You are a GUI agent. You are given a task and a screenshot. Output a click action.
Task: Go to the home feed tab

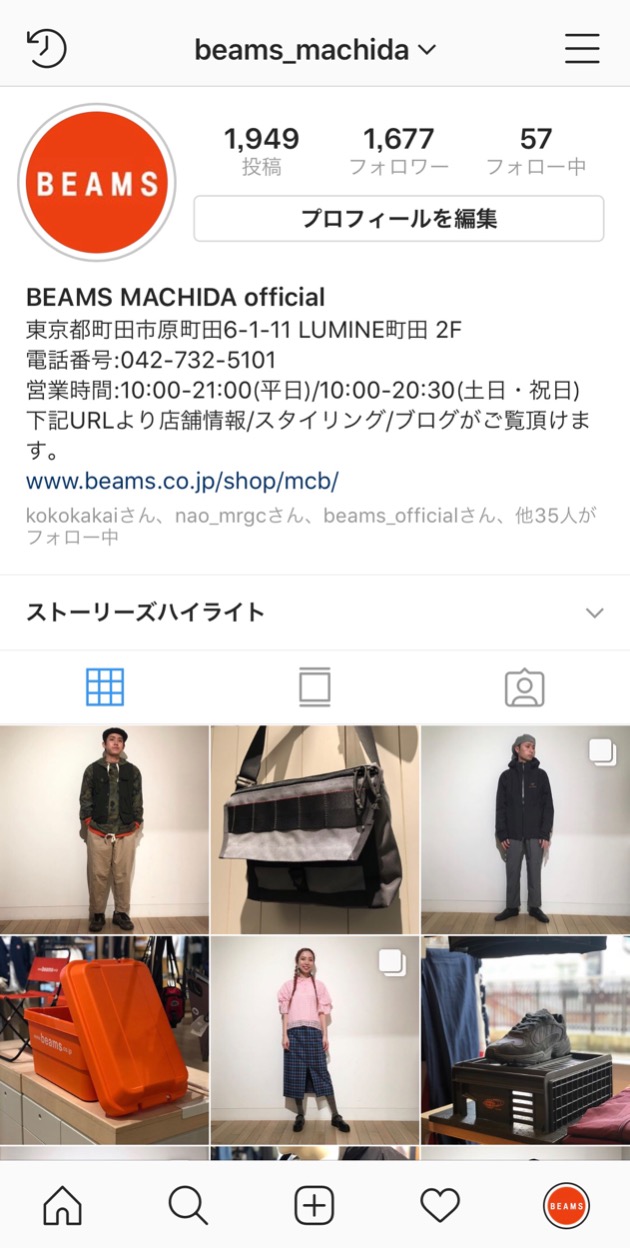(x=63, y=1206)
